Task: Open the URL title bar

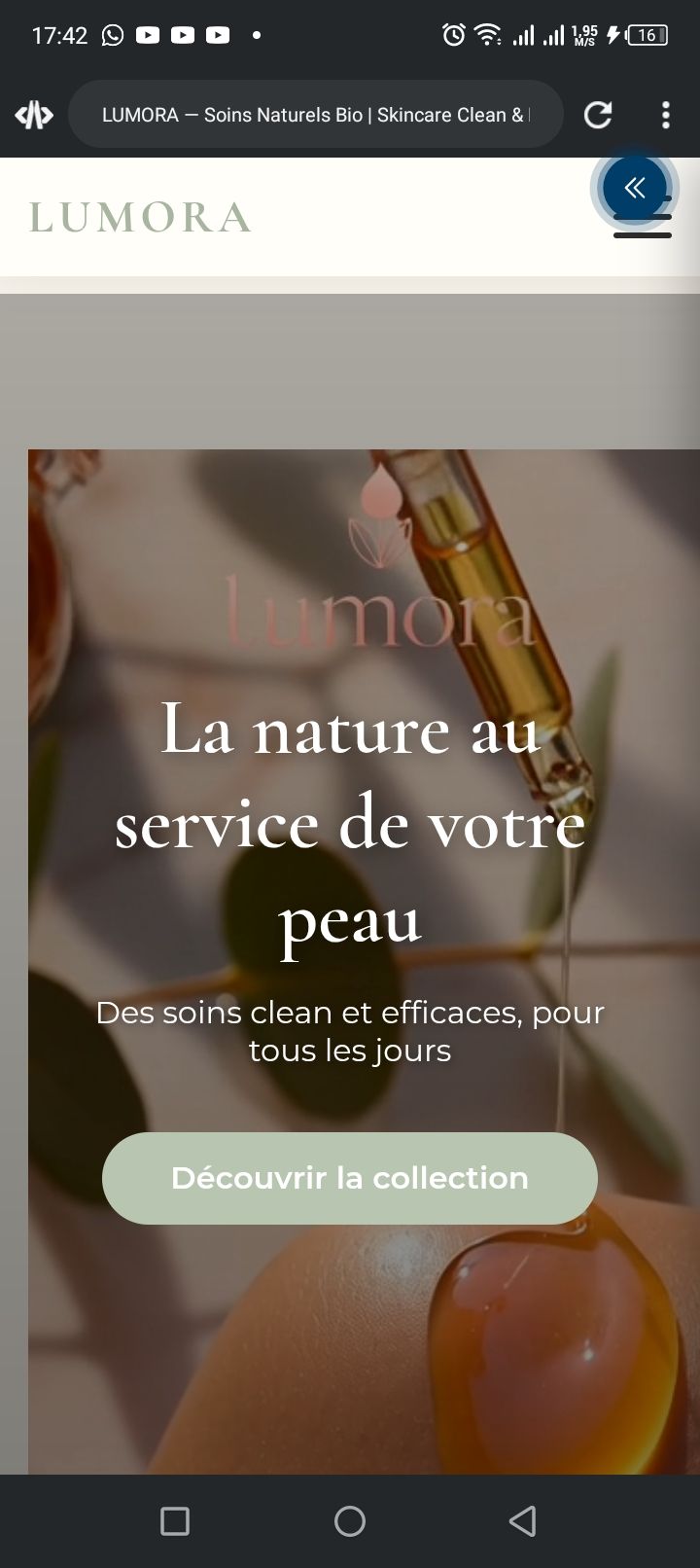Action: point(315,115)
